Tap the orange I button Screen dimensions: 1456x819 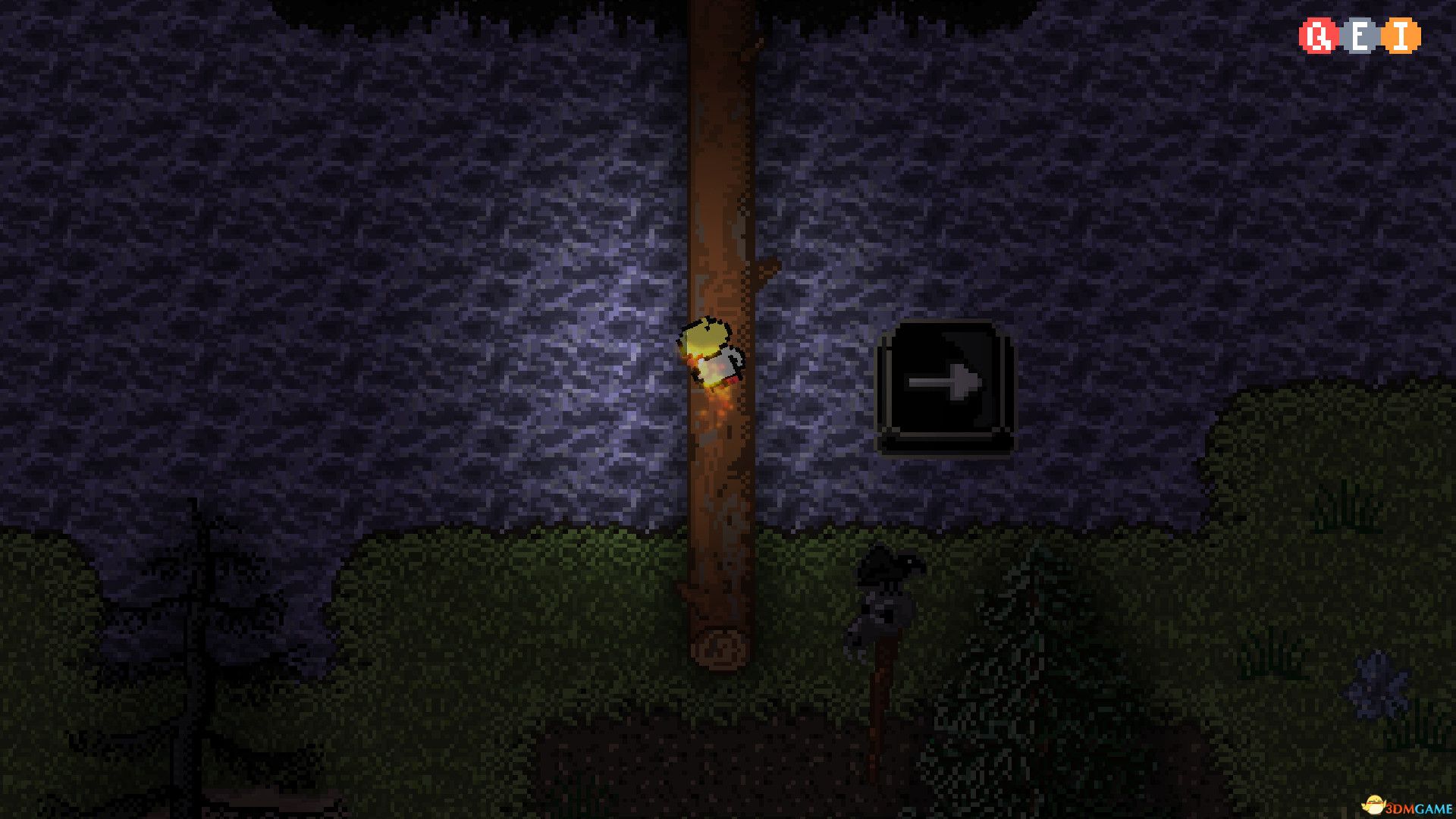(1401, 36)
